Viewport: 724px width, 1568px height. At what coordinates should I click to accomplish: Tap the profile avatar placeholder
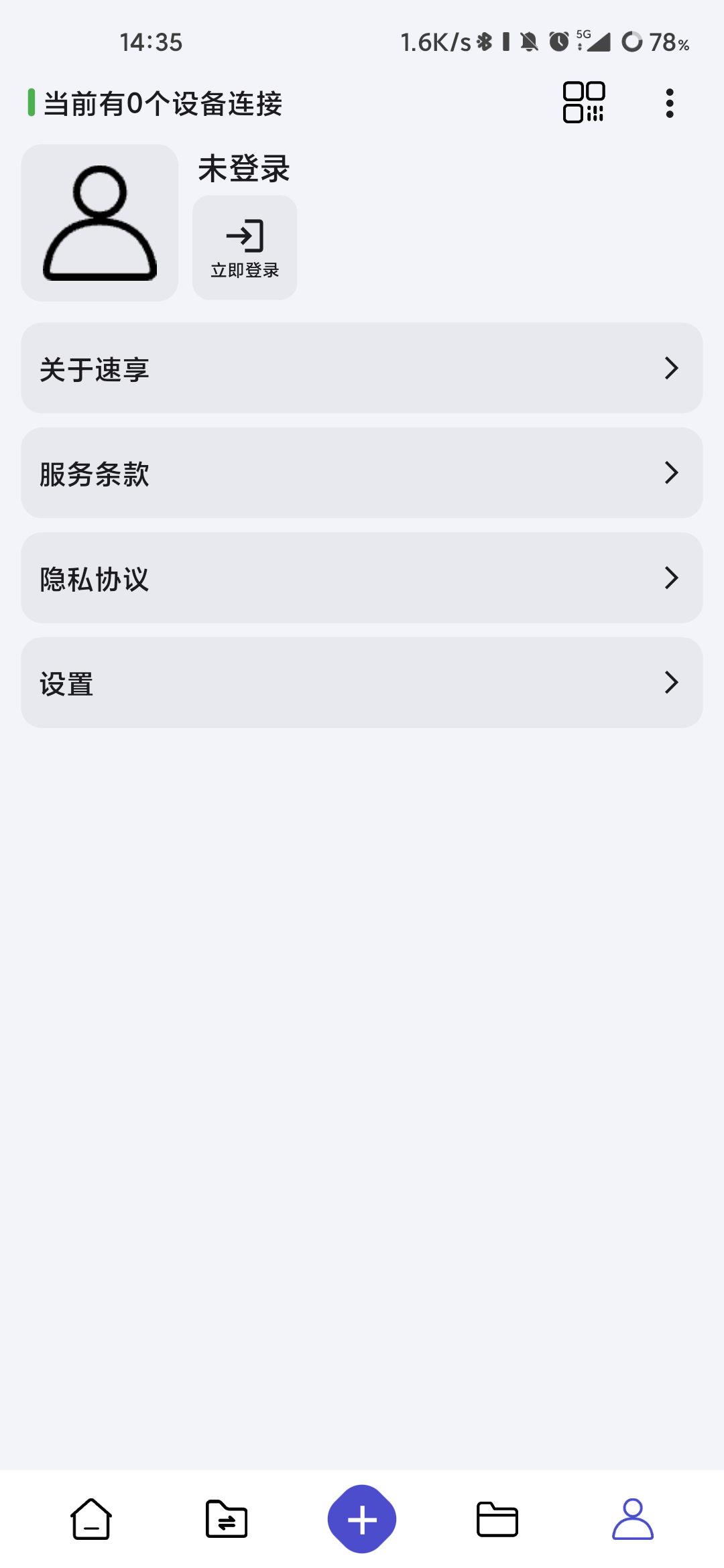(x=100, y=222)
